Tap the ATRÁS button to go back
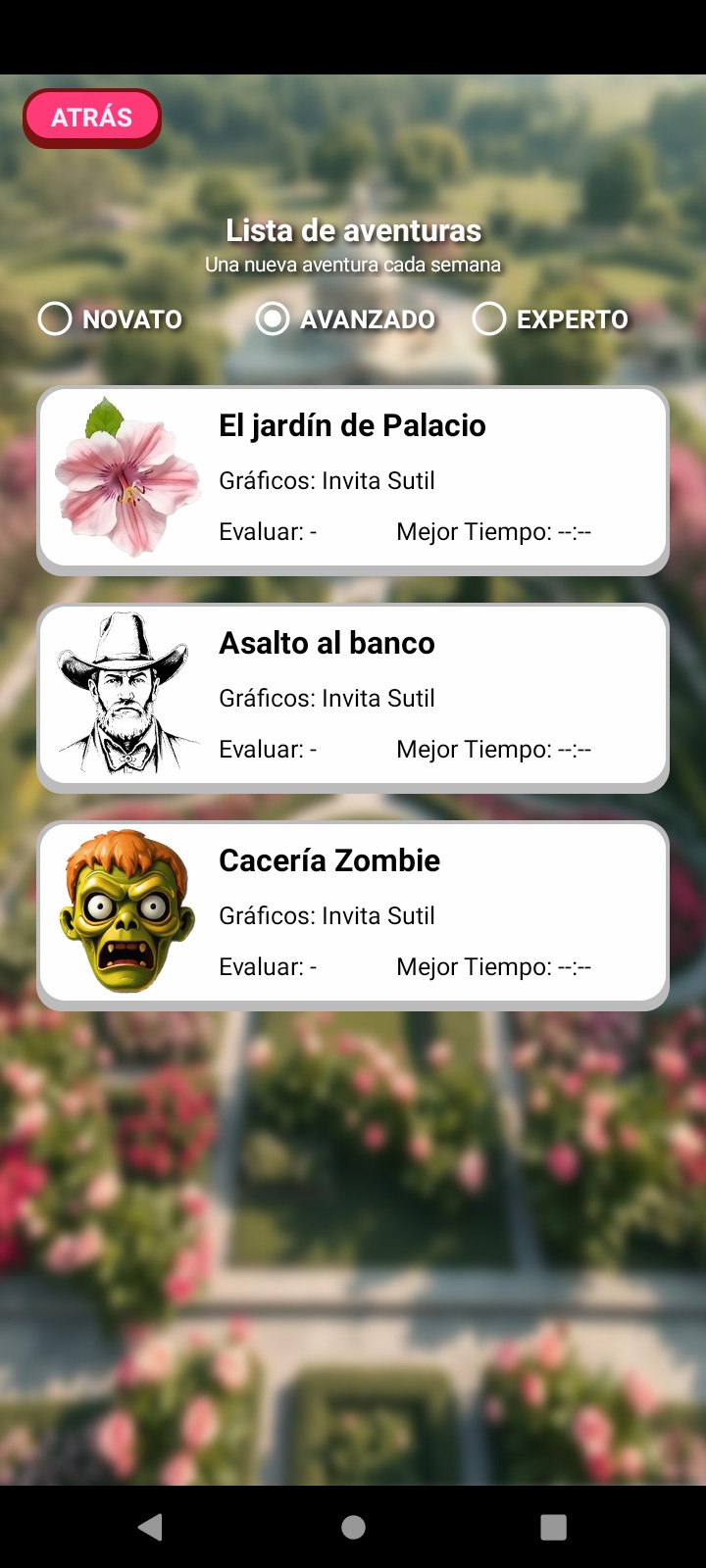 [92, 118]
